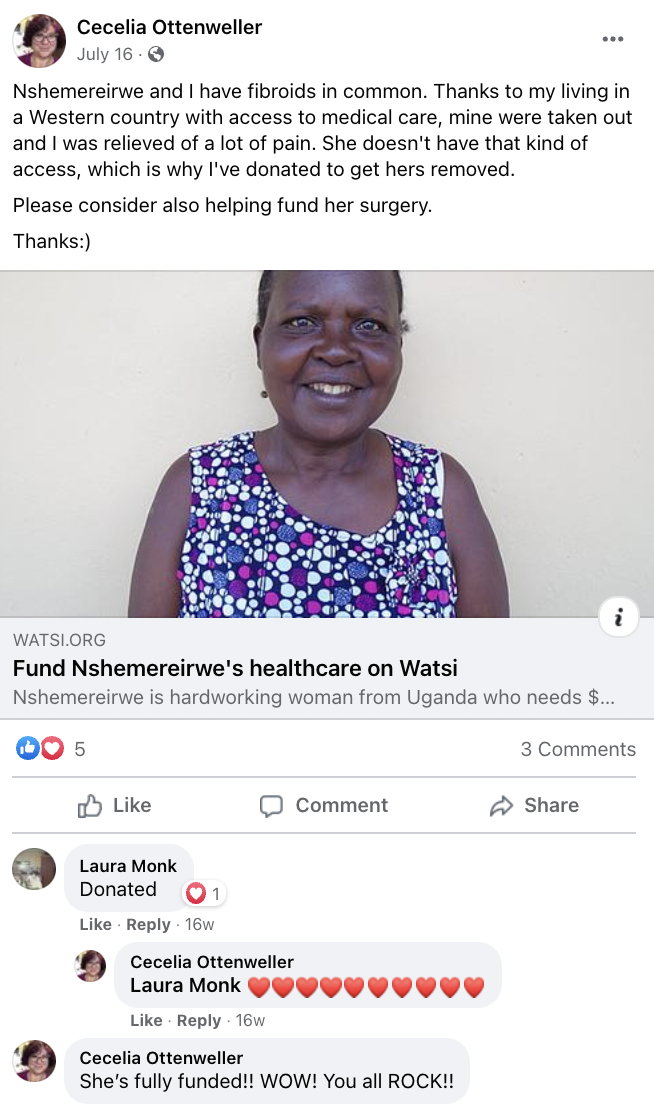Reply to Cecelia's hearts comment
This screenshot has height=1109, width=654.
point(199,1020)
